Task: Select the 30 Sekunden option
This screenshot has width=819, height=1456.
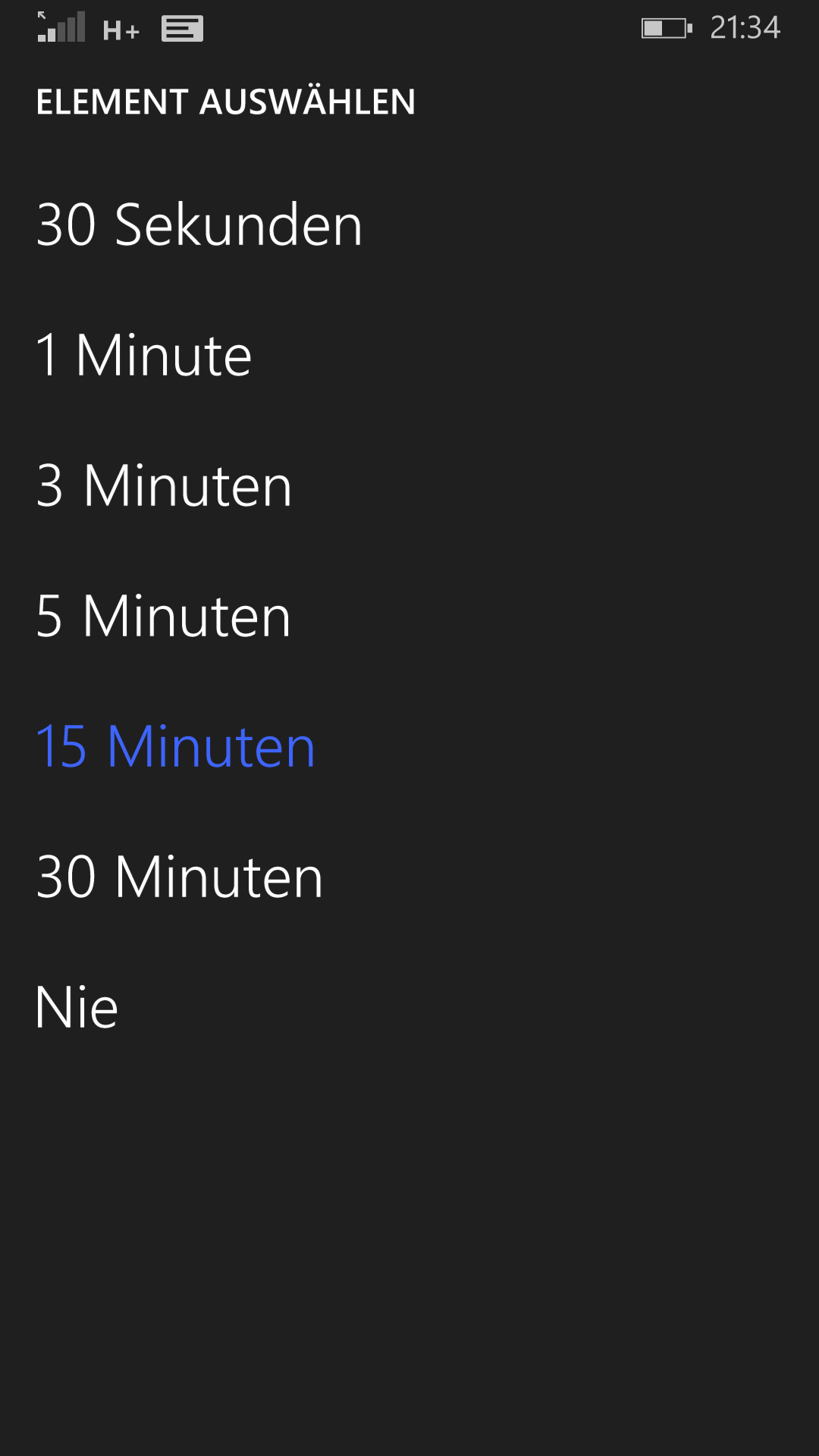Action: [x=199, y=224]
